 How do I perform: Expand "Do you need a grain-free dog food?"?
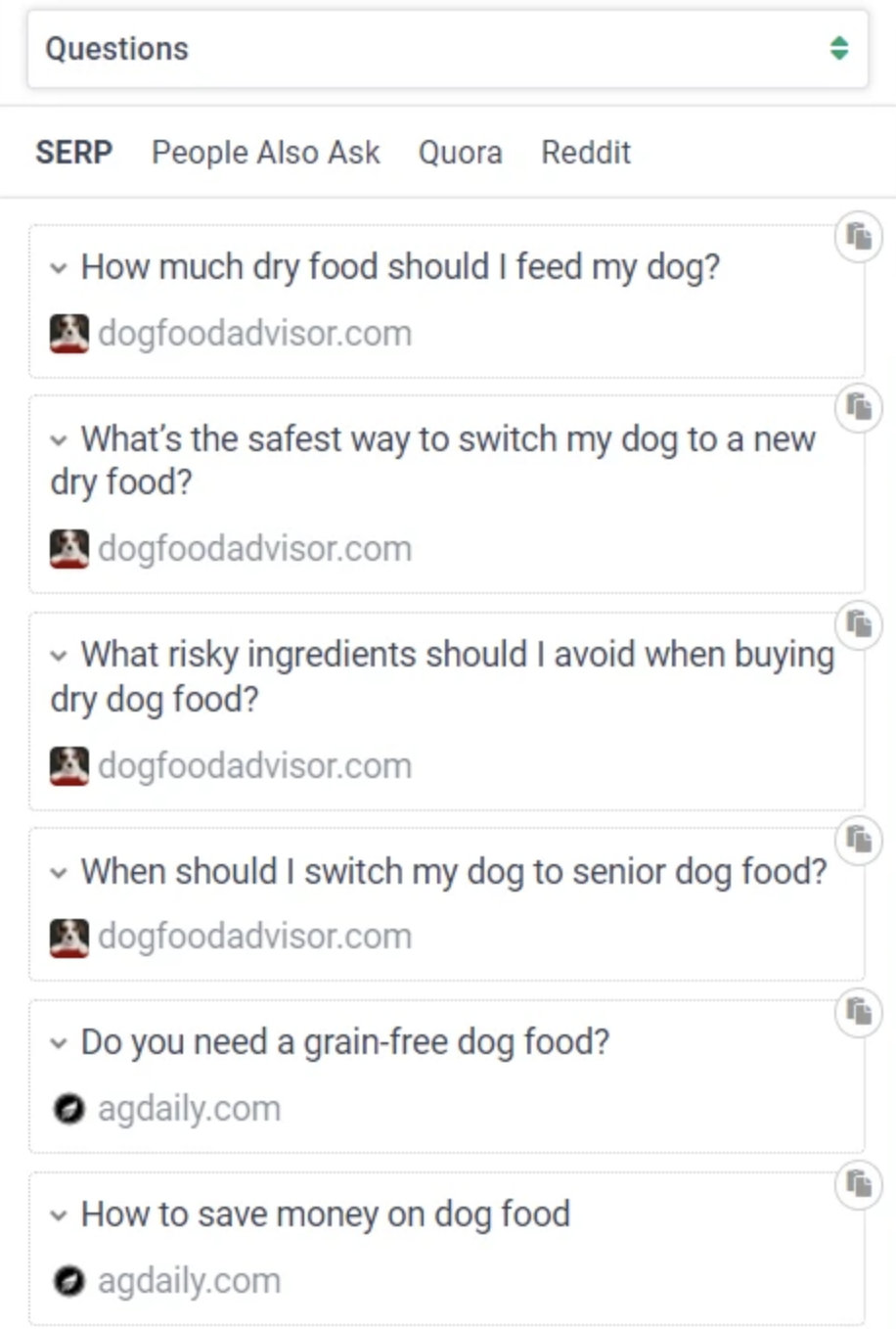(60, 1043)
